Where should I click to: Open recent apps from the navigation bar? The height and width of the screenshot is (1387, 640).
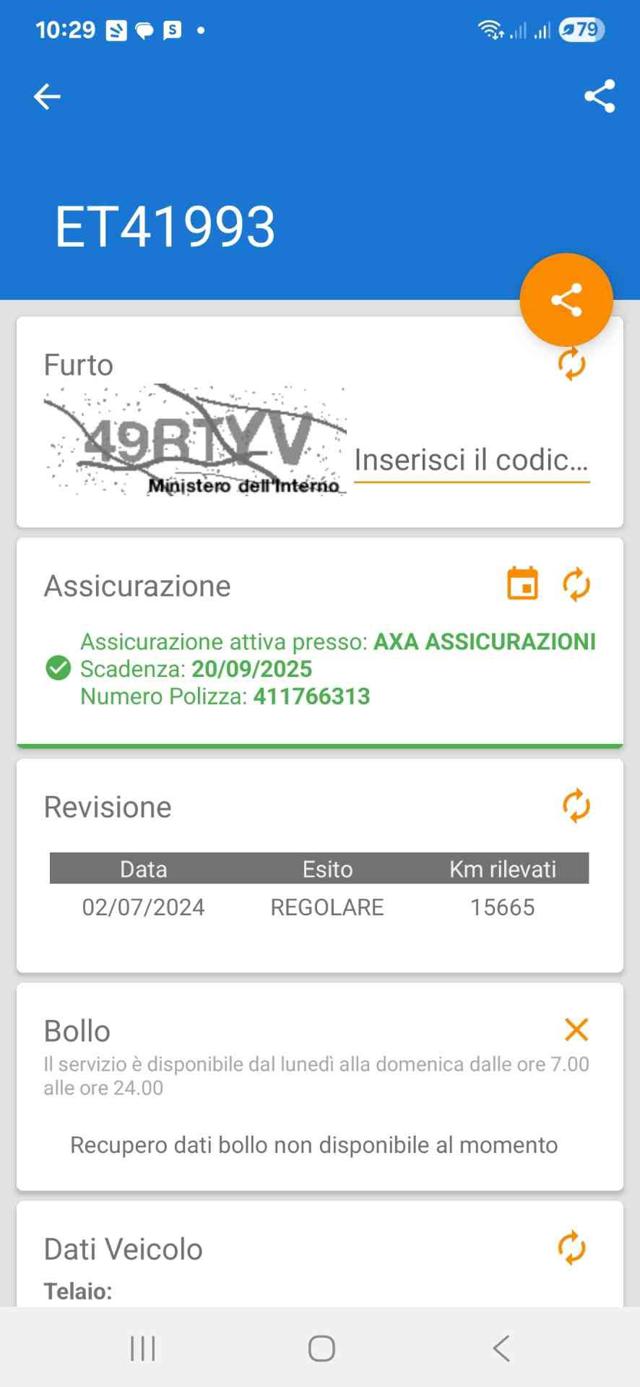[x=143, y=1348]
